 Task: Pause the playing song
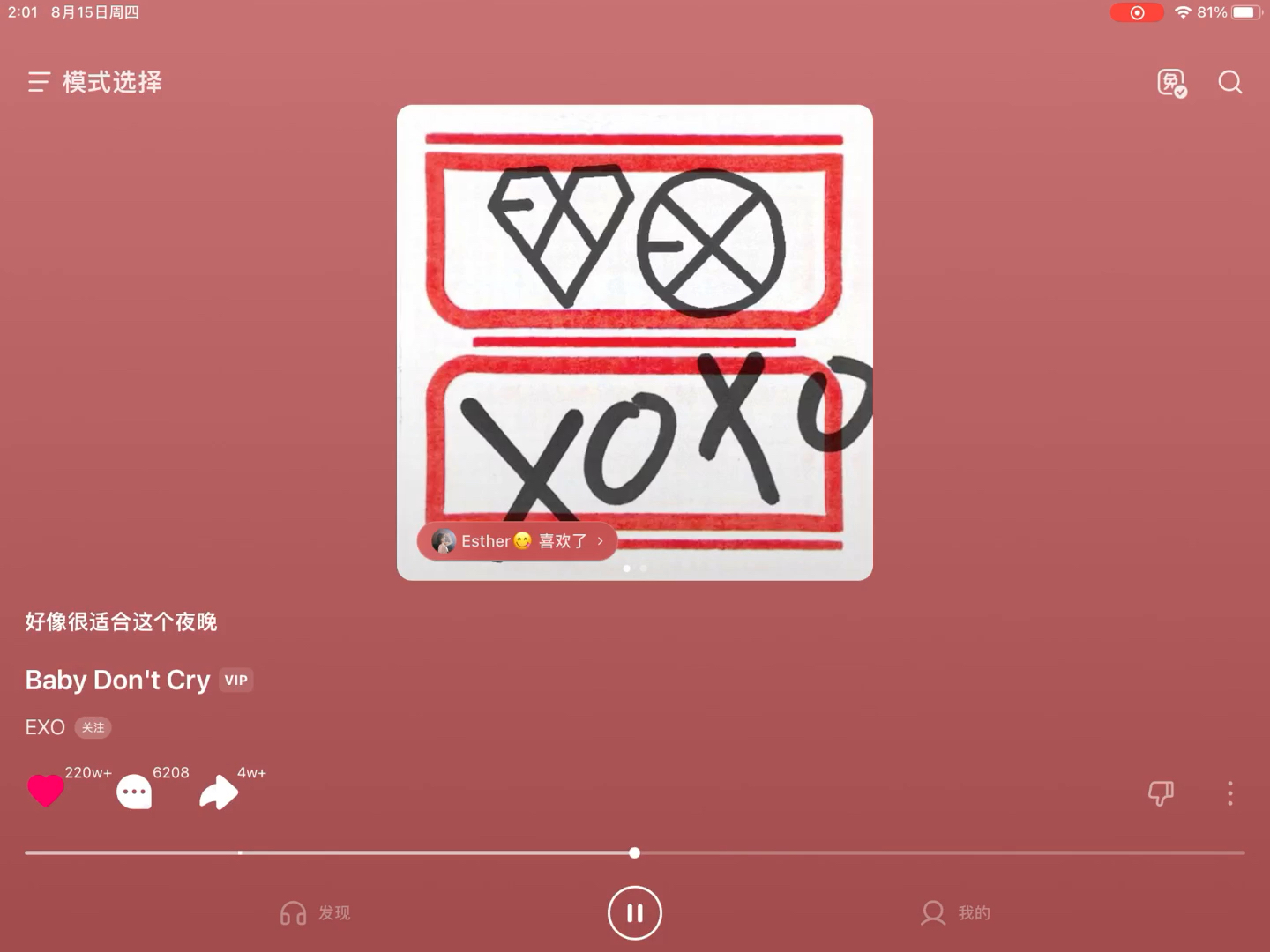634,912
